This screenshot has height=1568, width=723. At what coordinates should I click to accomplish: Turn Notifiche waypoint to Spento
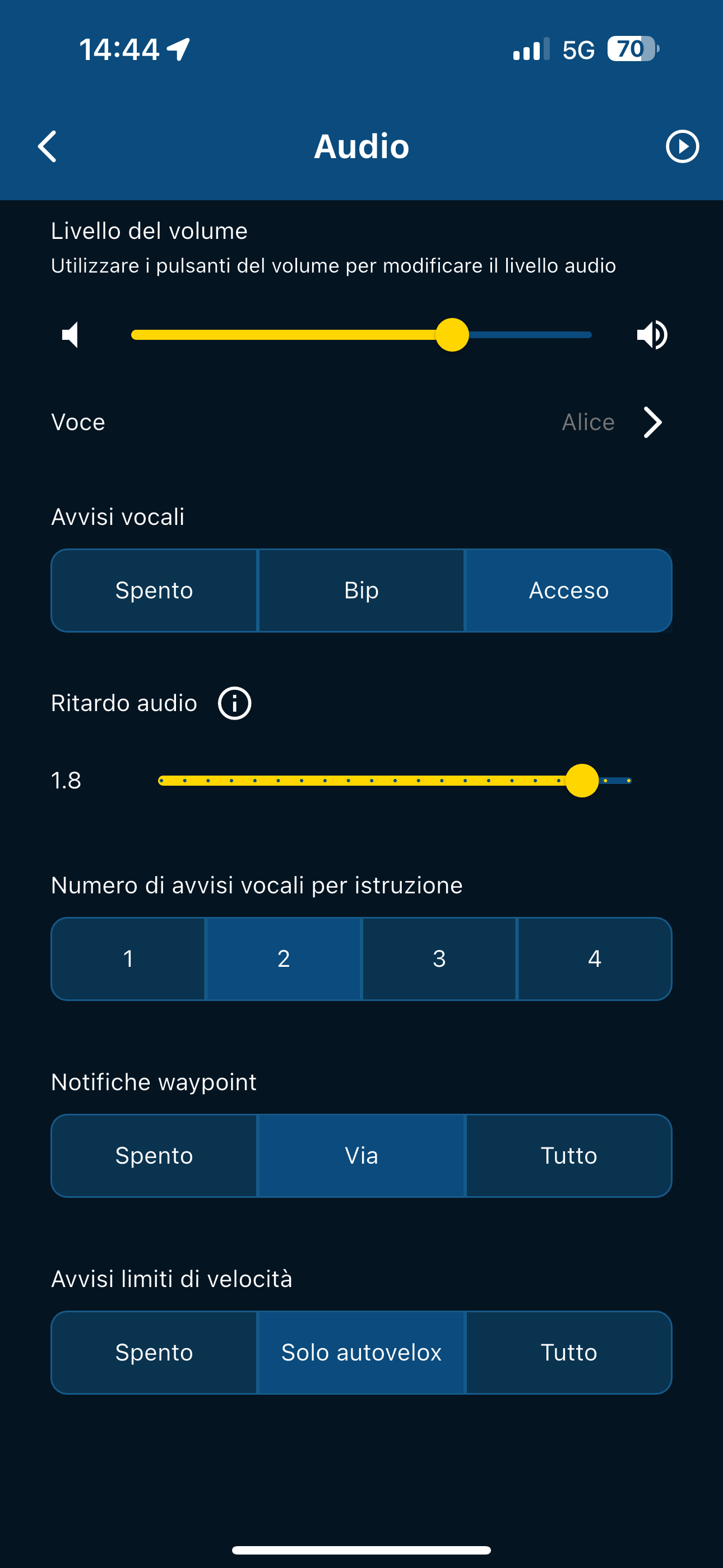coord(154,1155)
